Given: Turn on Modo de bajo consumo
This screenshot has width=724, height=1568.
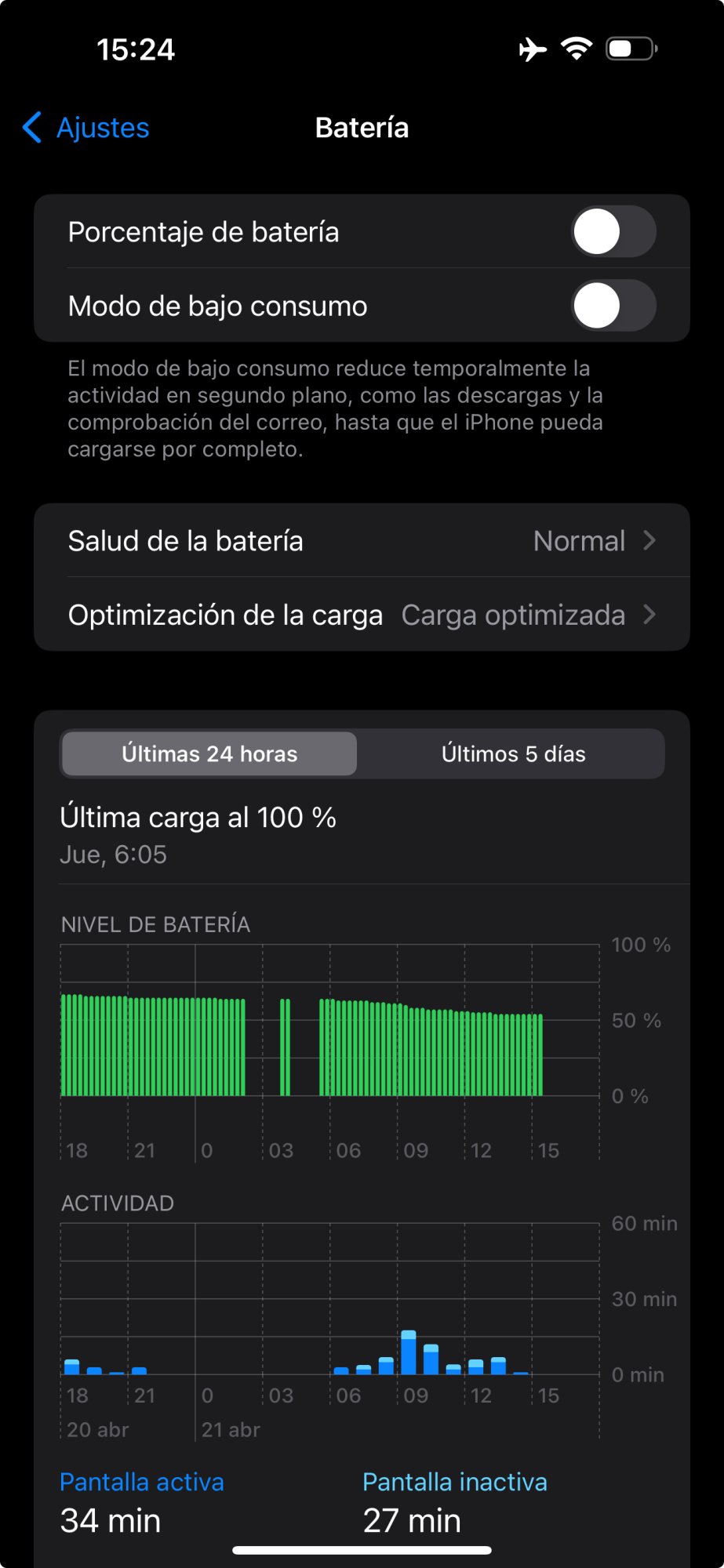Looking at the screenshot, I should click(x=613, y=306).
